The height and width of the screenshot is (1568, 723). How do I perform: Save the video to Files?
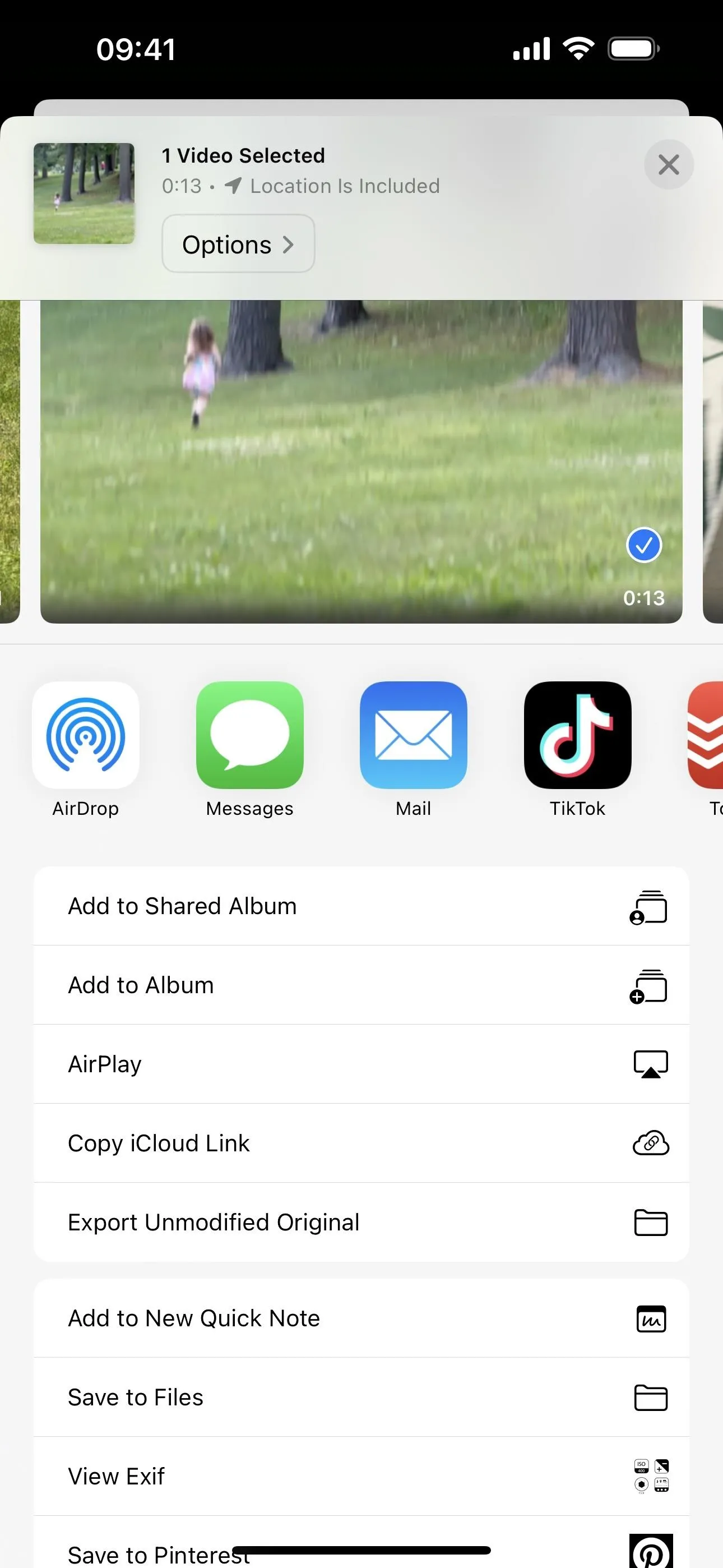click(x=361, y=1398)
